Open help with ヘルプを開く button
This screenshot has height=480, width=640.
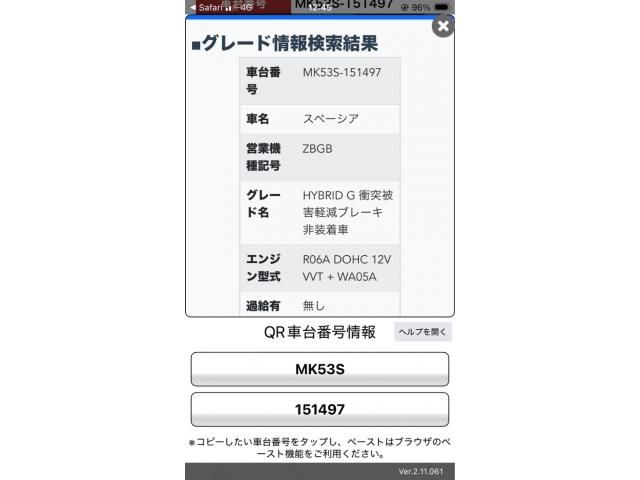(x=423, y=332)
